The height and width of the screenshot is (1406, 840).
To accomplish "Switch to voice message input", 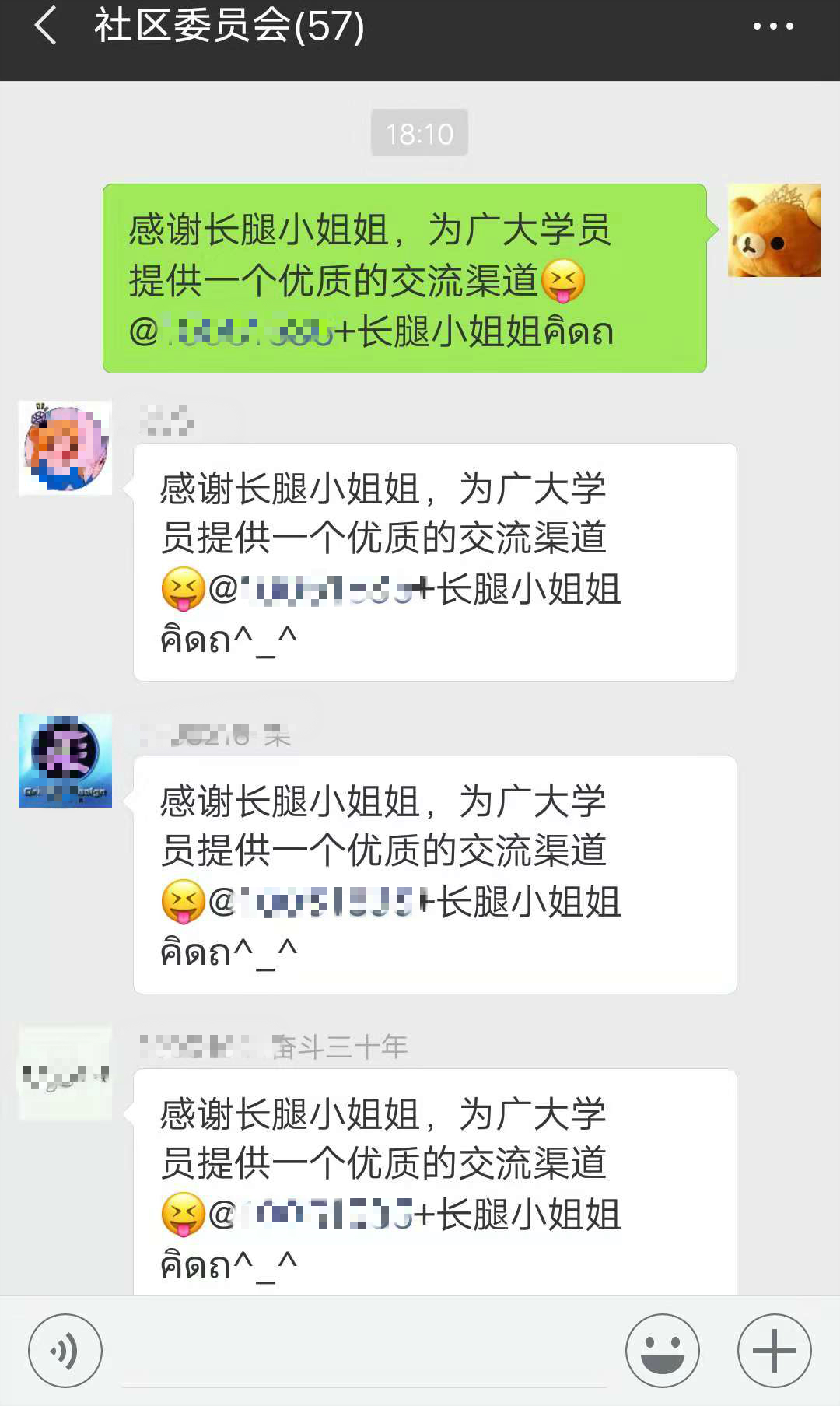I will pos(65,1350).
